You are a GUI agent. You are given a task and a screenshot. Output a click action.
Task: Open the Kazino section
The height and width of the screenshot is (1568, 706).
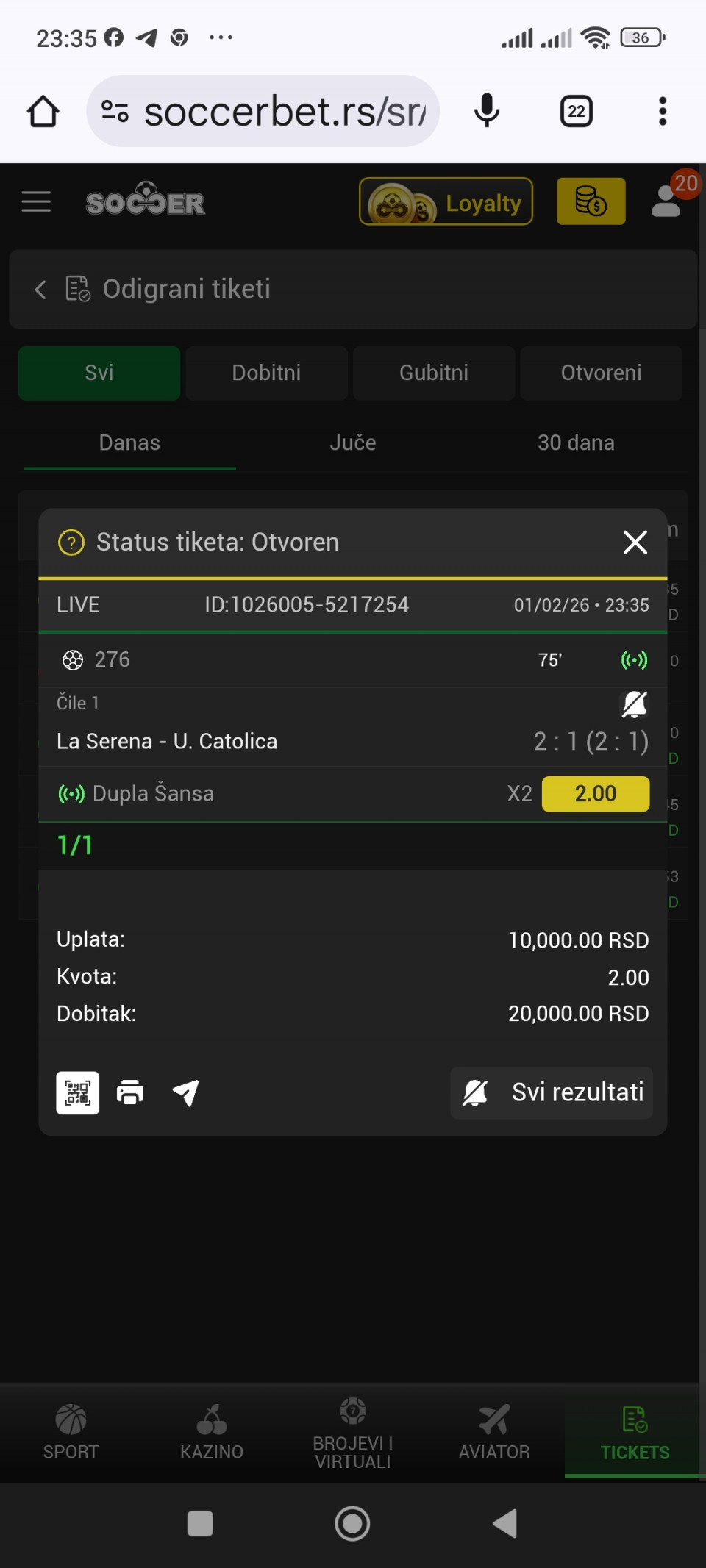pos(212,1431)
